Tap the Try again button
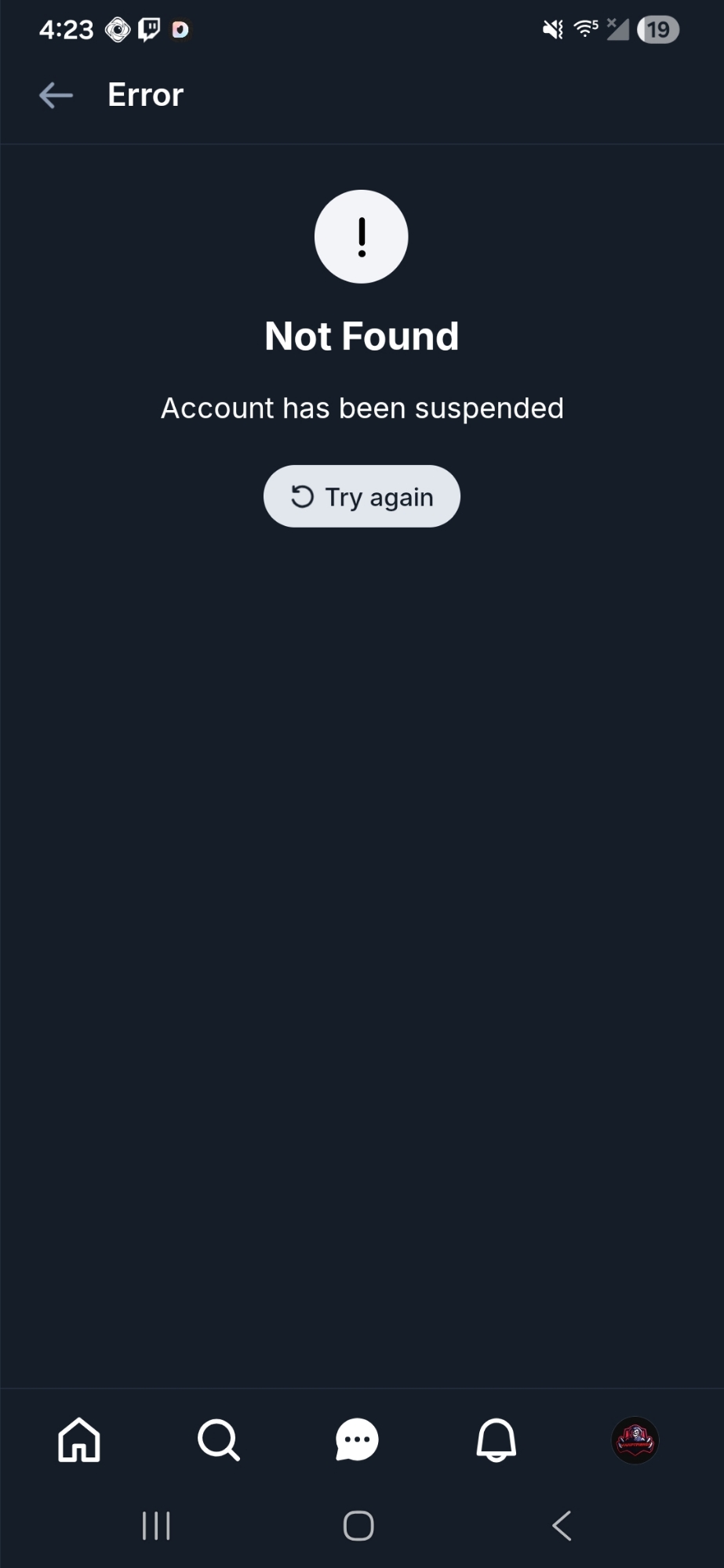The height and width of the screenshot is (1568, 724). (362, 496)
